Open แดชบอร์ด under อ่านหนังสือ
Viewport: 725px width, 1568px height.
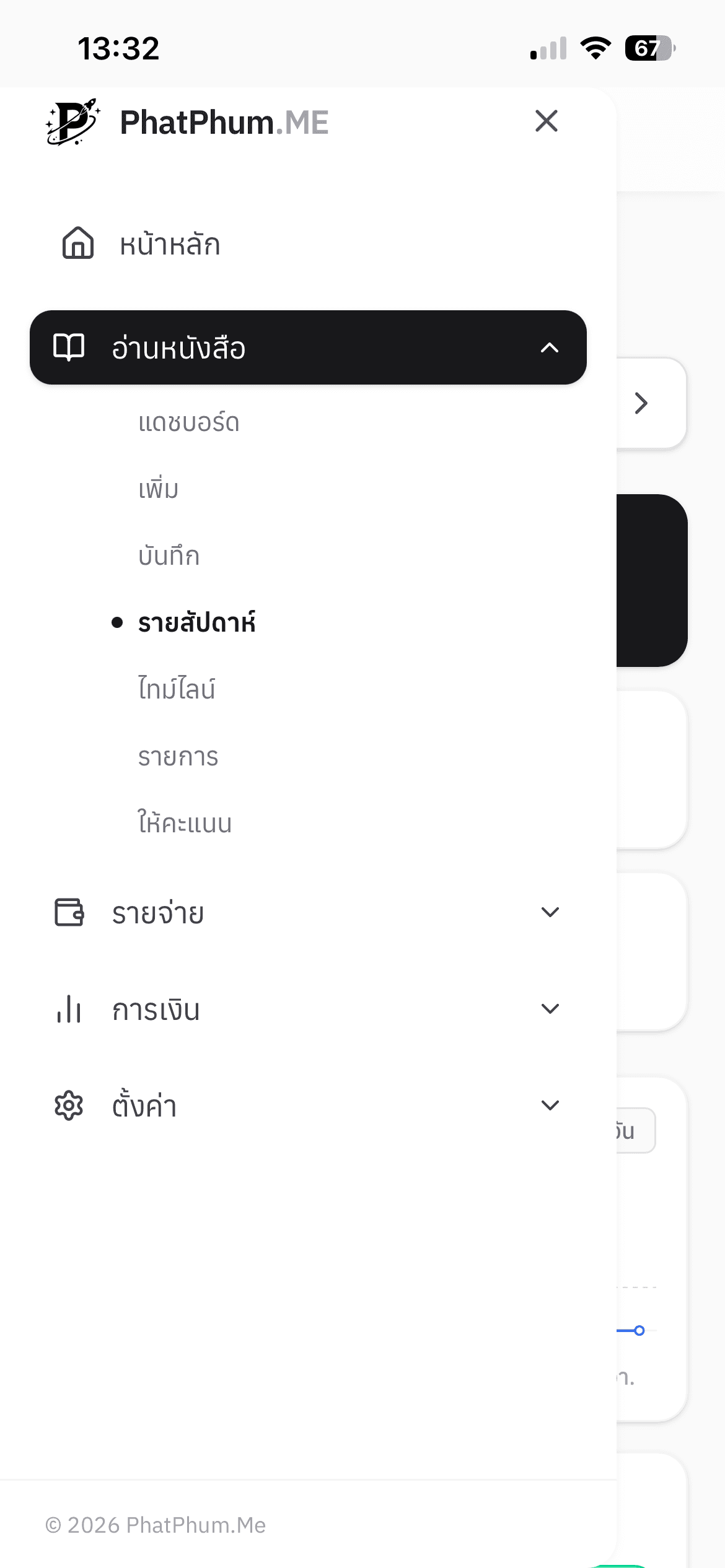coord(188,423)
